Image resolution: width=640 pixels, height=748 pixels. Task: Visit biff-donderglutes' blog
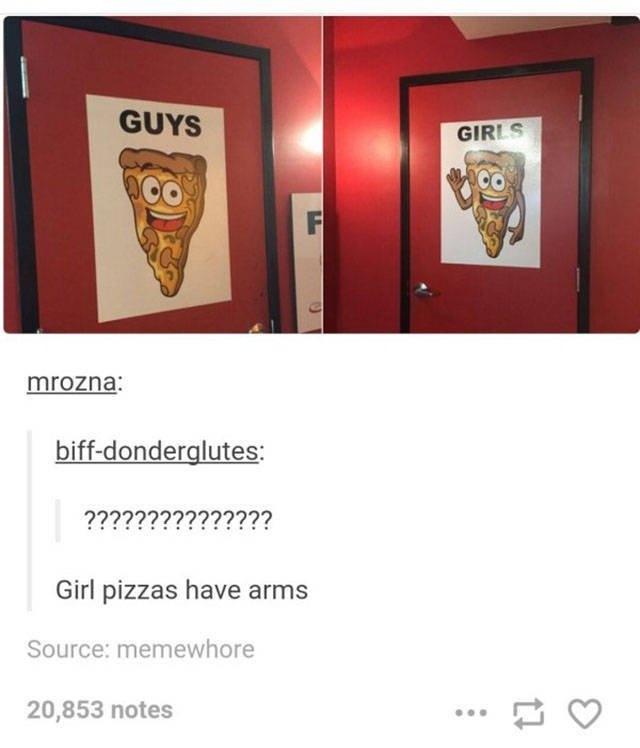coord(159,451)
